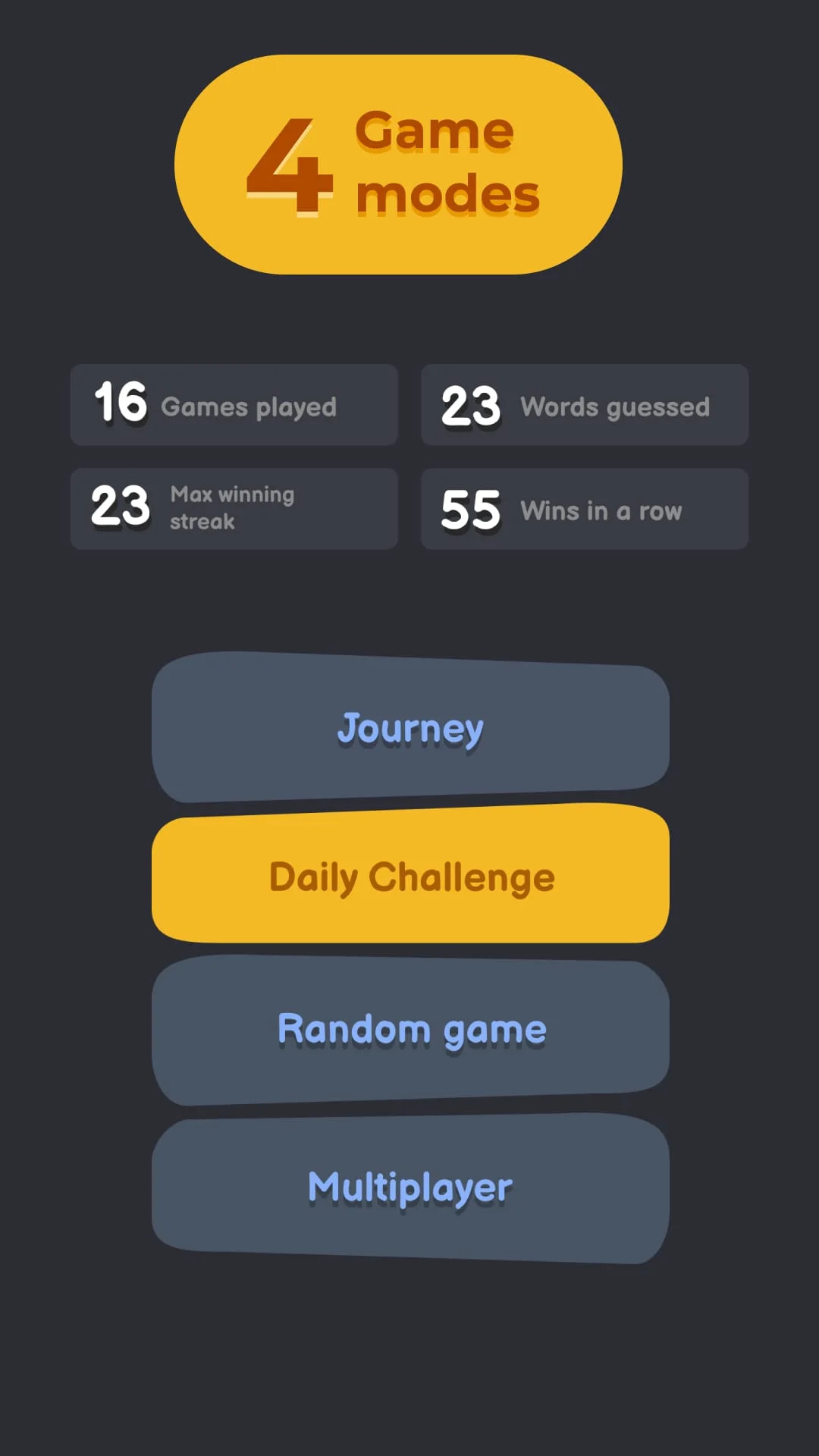819x1456 pixels.
Task: Tap the Random game label text
Action: point(412,1029)
